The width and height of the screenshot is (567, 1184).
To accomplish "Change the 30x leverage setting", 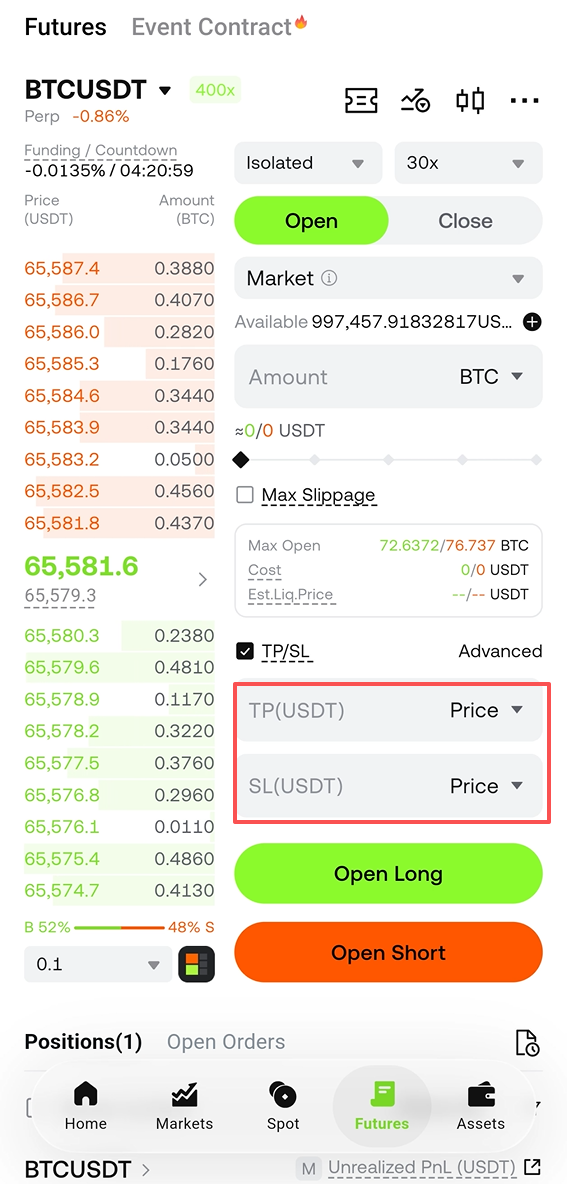I will pos(468,163).
